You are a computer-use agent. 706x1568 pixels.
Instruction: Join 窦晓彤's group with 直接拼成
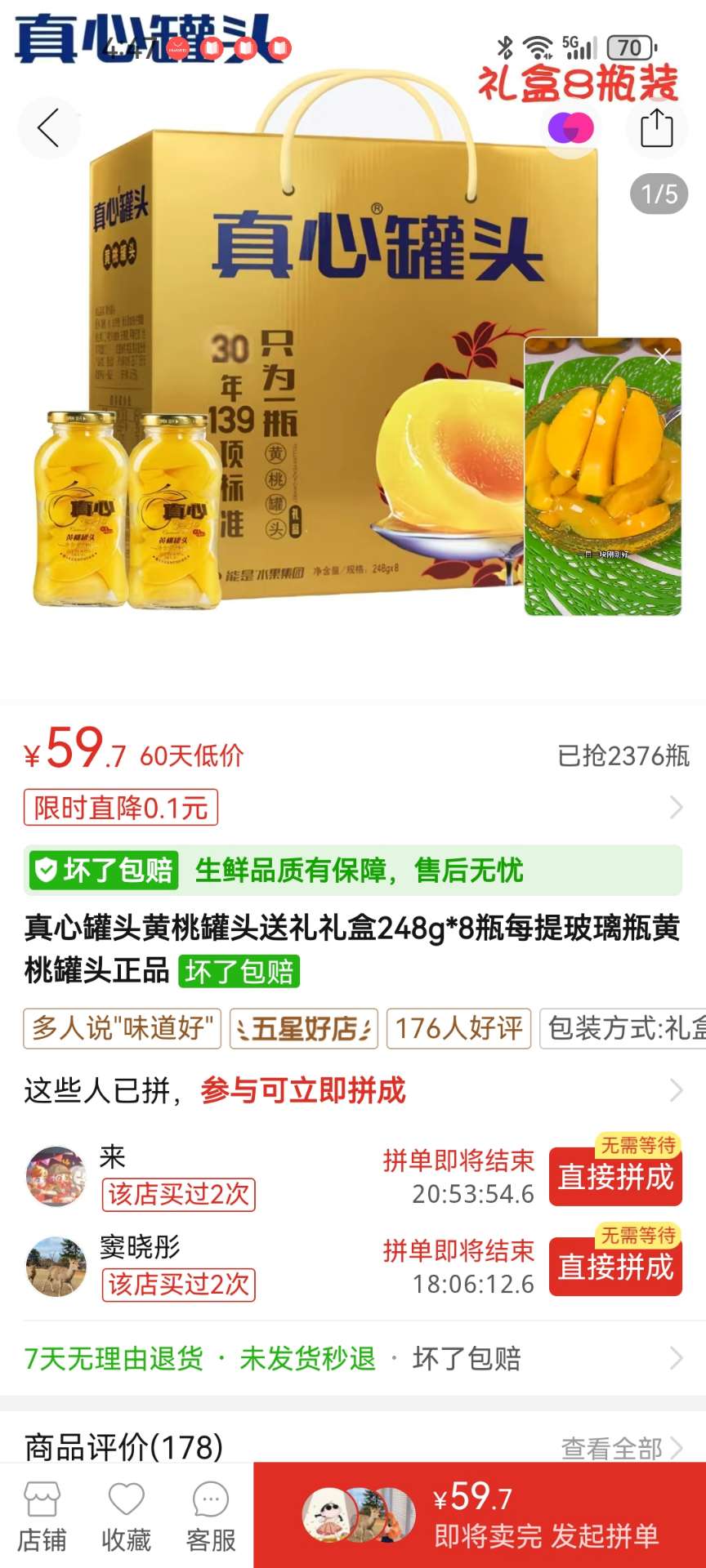click(x=615, y=1267)
